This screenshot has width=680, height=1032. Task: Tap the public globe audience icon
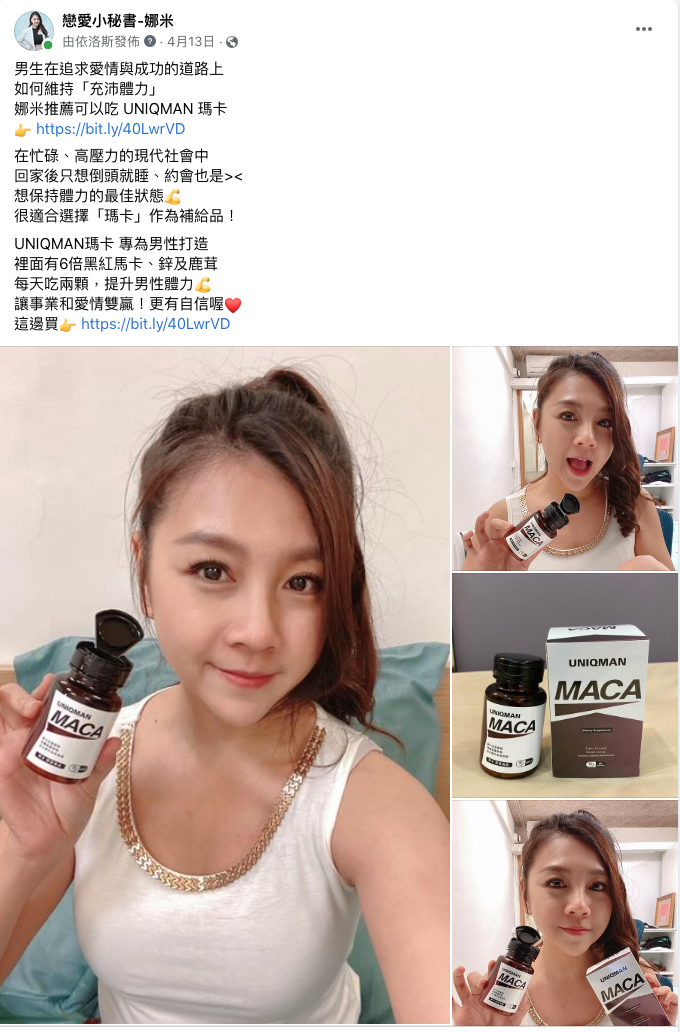click(x=233, y=42)
